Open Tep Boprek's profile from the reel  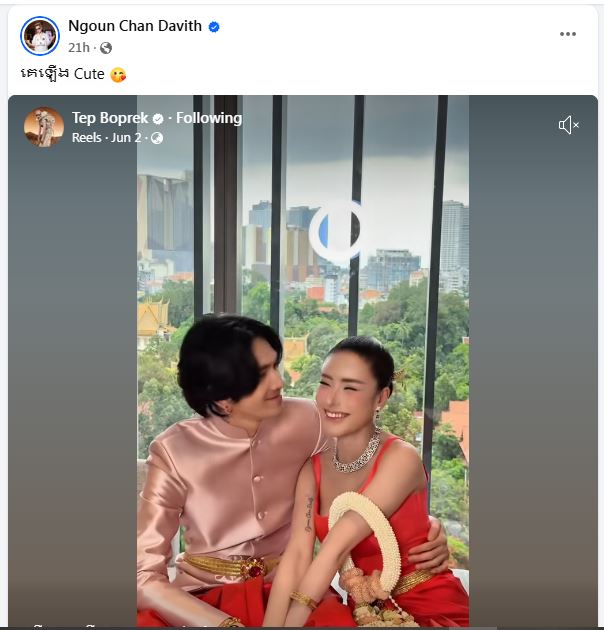click(x=110, y=118)
